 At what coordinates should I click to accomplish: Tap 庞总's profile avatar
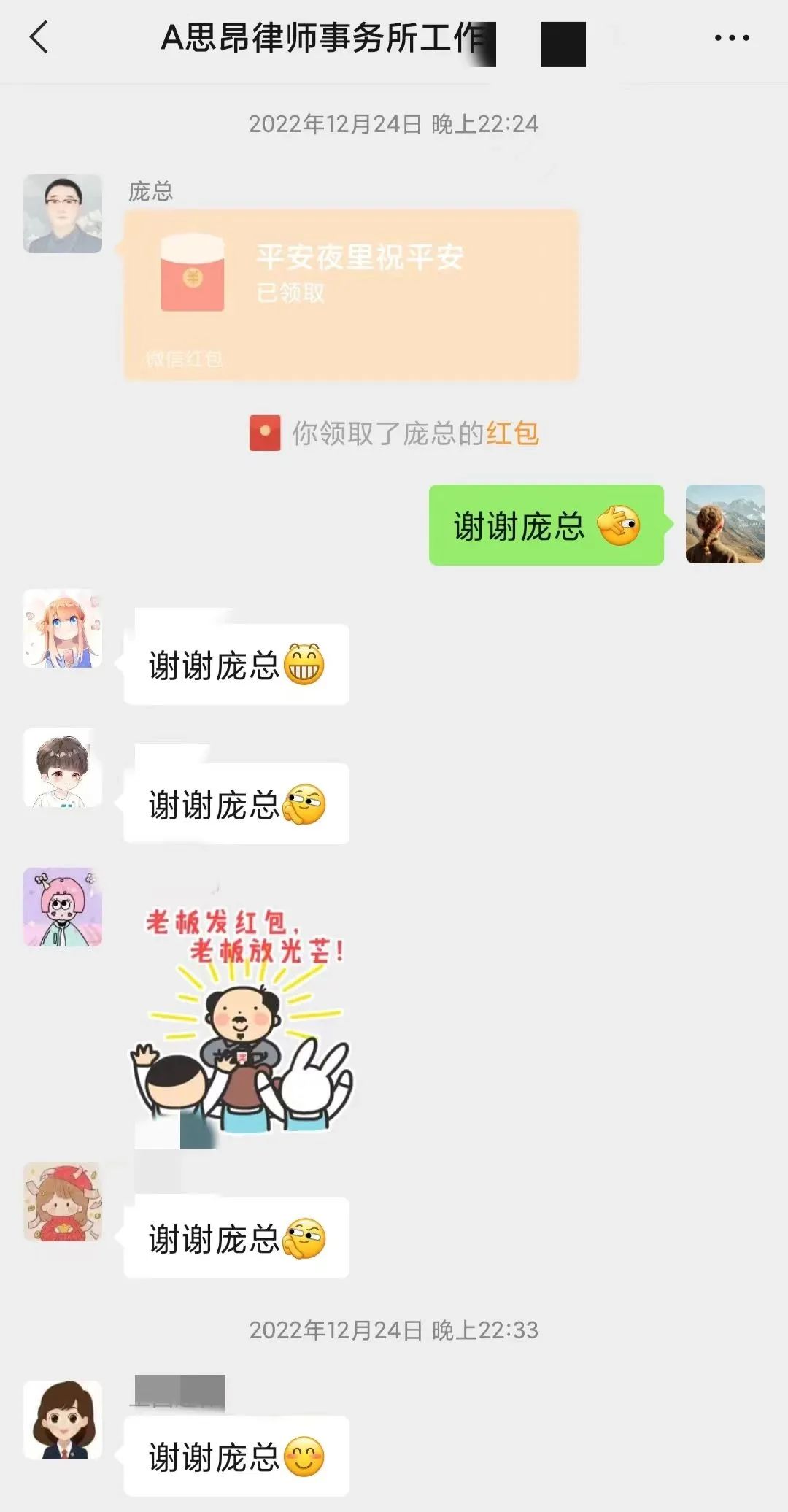click(x=63, y=214)
